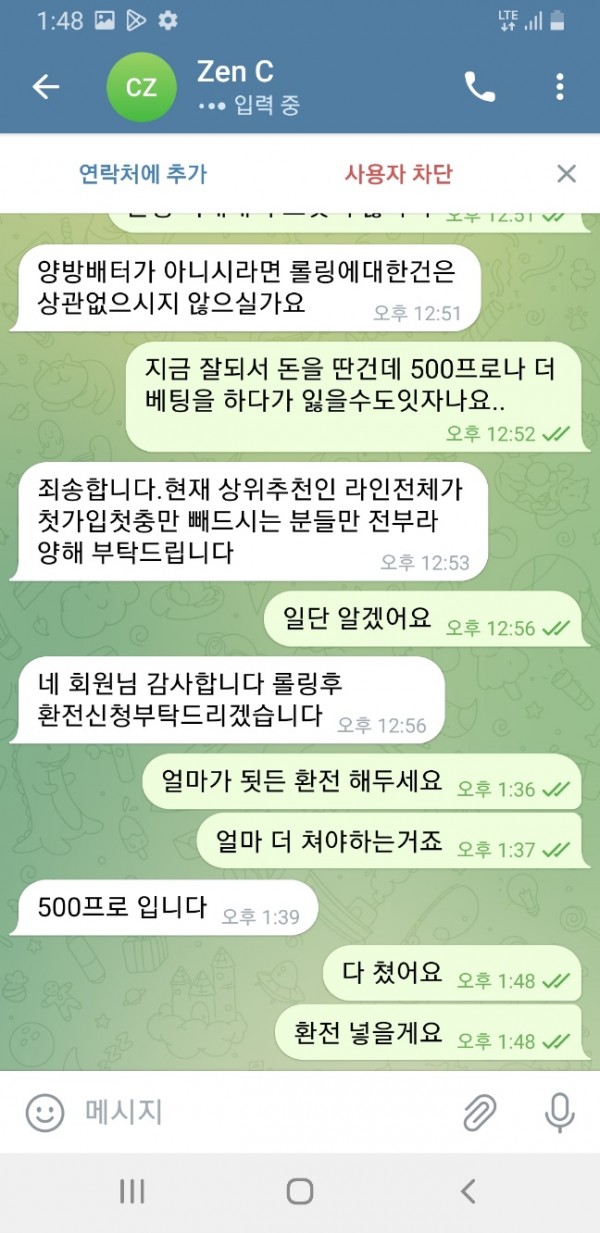Block this user with 사용자 차단
The height and width of the screenshot is (1233, 600).
pyautogui.click(x=398, y=174)
